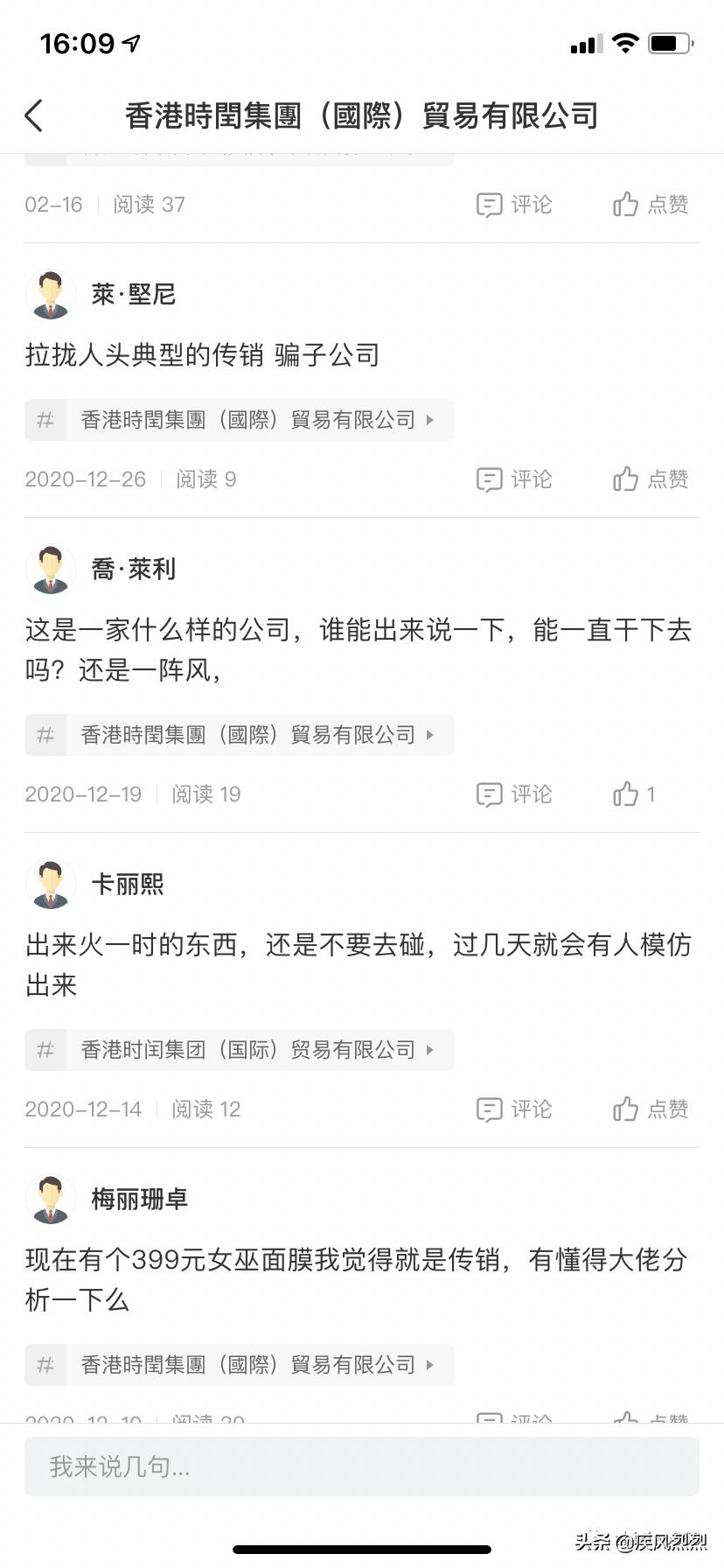Open comments on 萊·堅尼's post
This screenshot has width=724, height=1568.
(515, 479)
